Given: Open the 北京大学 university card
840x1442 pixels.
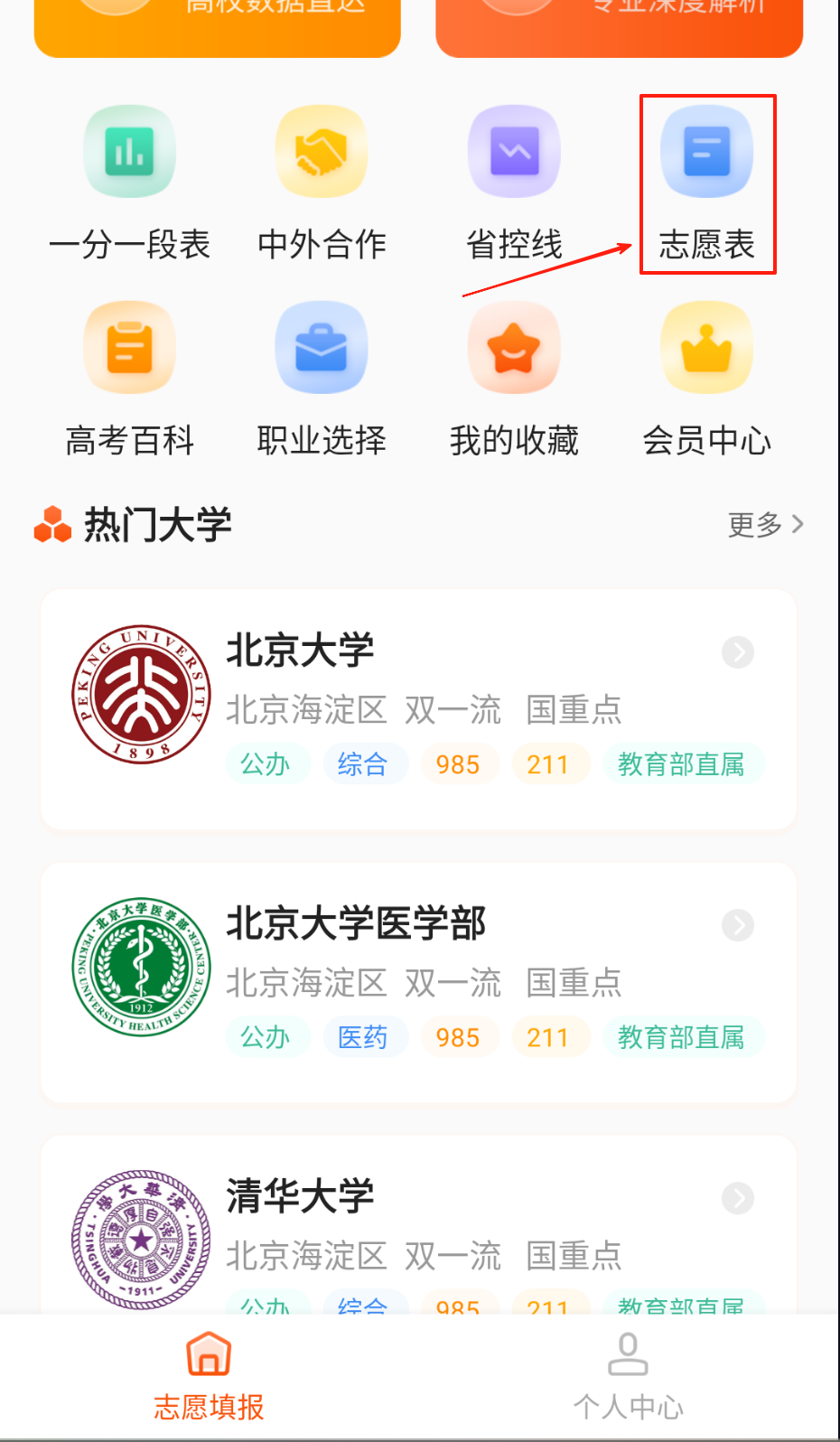Looking at the screenshot, I should (x=418, y=709).
